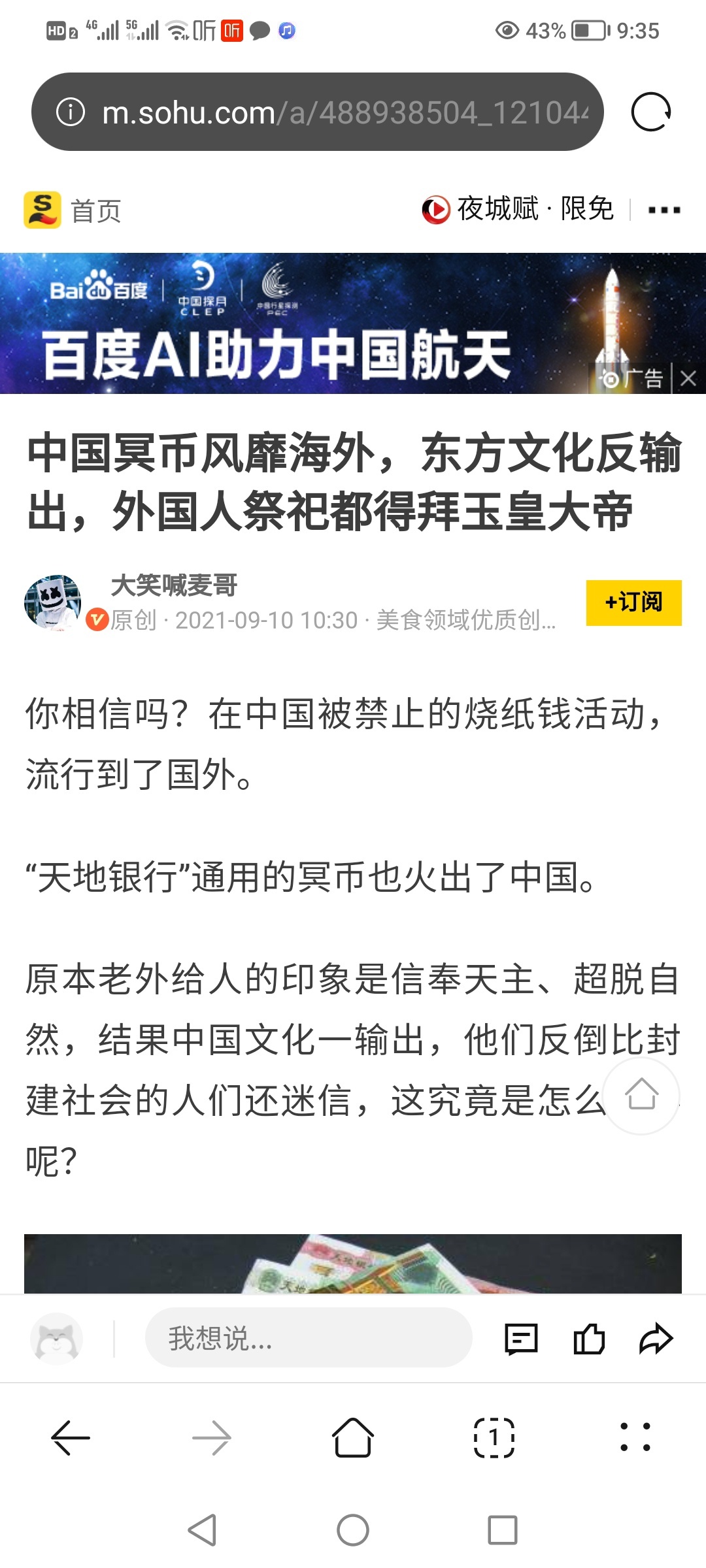Go to Sohu 首页 via the logo

click(x=43, y=210)
